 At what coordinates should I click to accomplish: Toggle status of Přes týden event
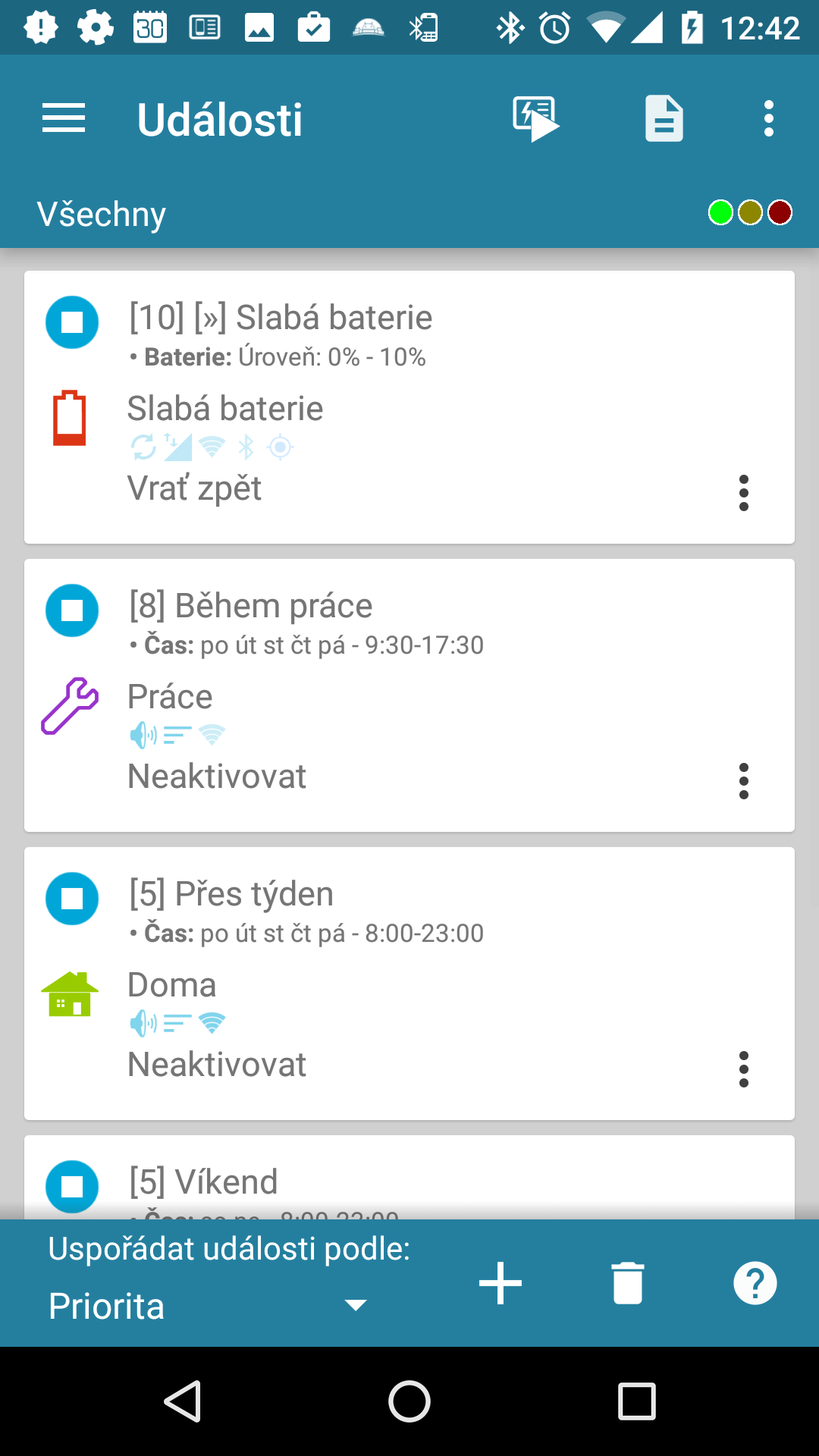pyautogui.click(x=72, y=899)
